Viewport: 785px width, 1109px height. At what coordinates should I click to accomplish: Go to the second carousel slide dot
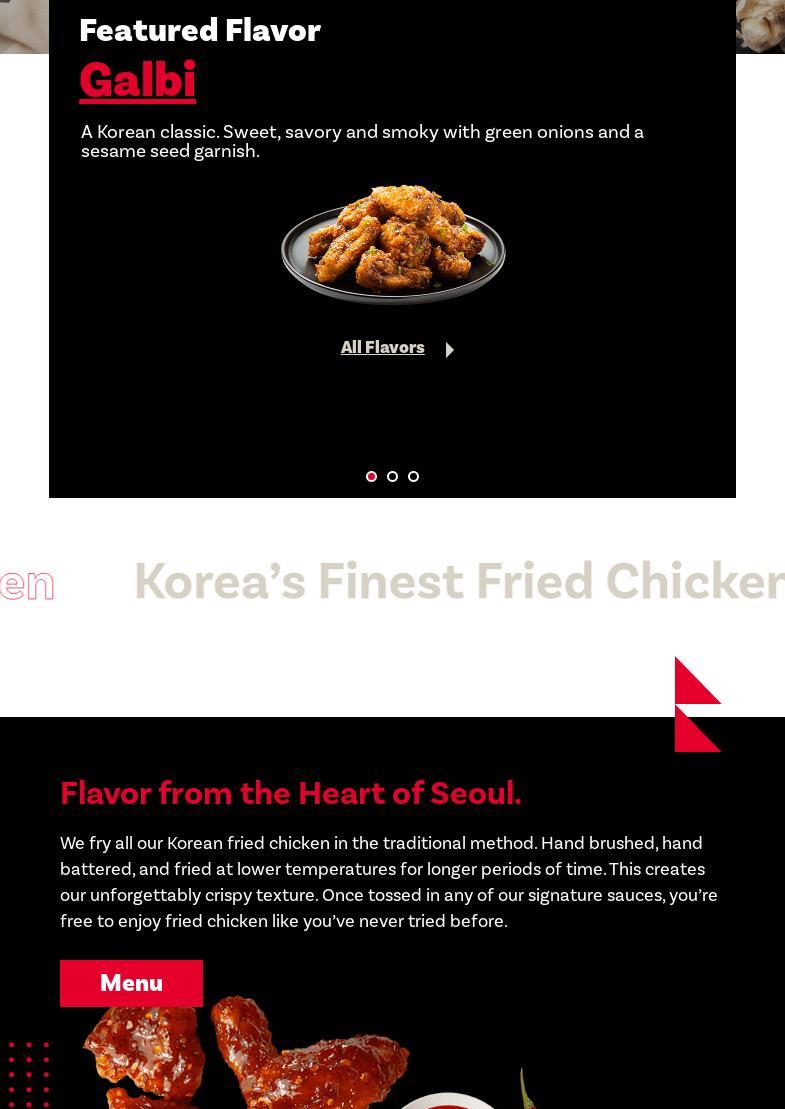pyautogui.click(x=392, y=477)
